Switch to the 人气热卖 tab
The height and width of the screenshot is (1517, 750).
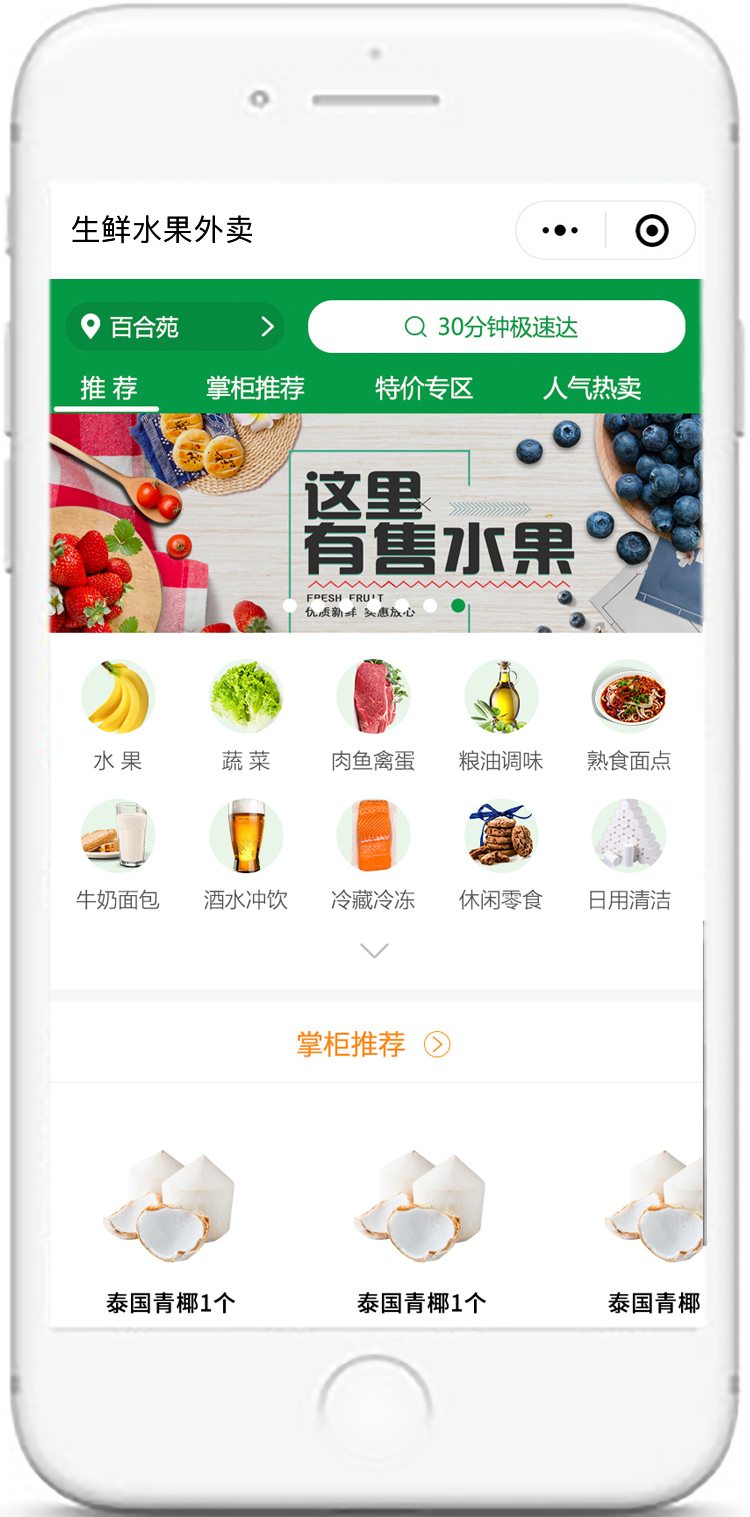592,388
